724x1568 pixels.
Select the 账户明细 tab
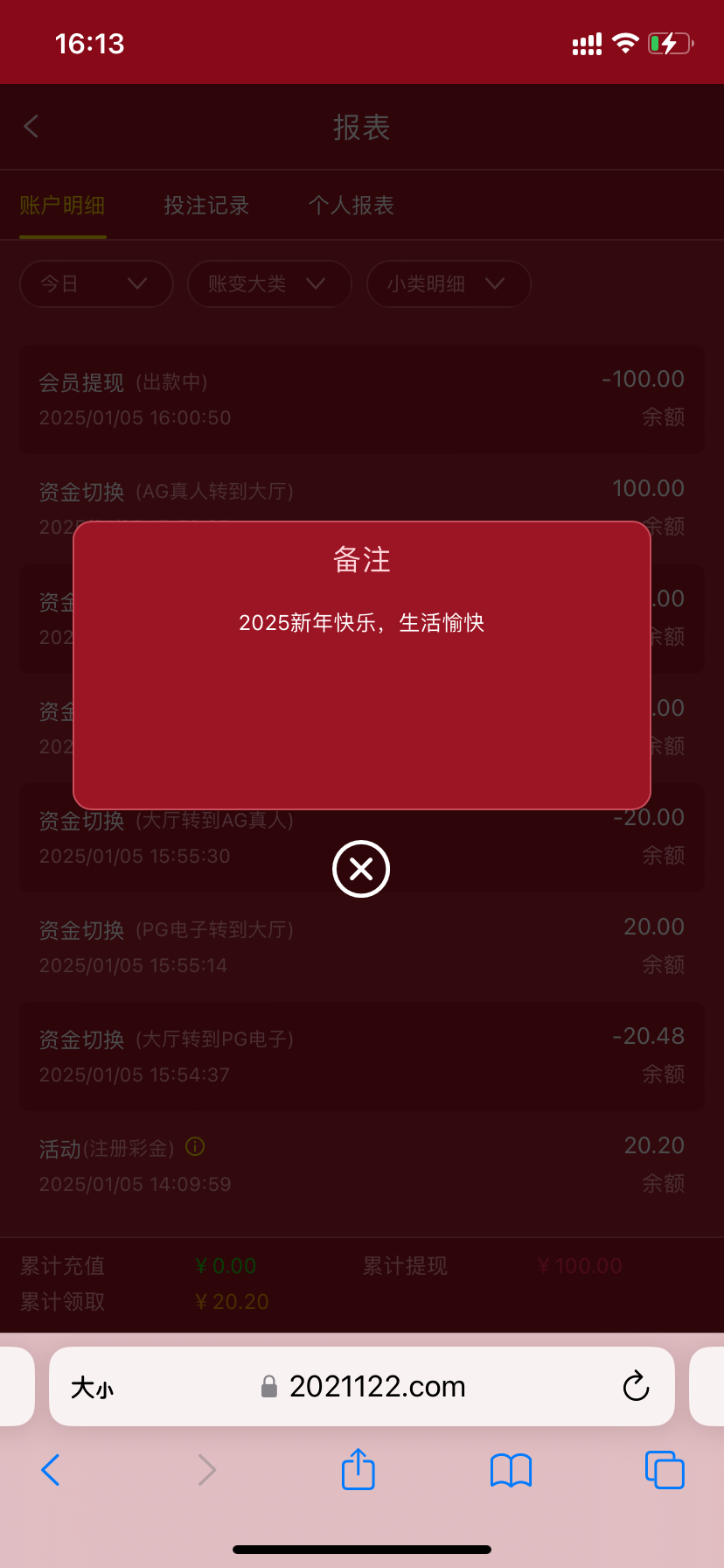click(62, 206)
